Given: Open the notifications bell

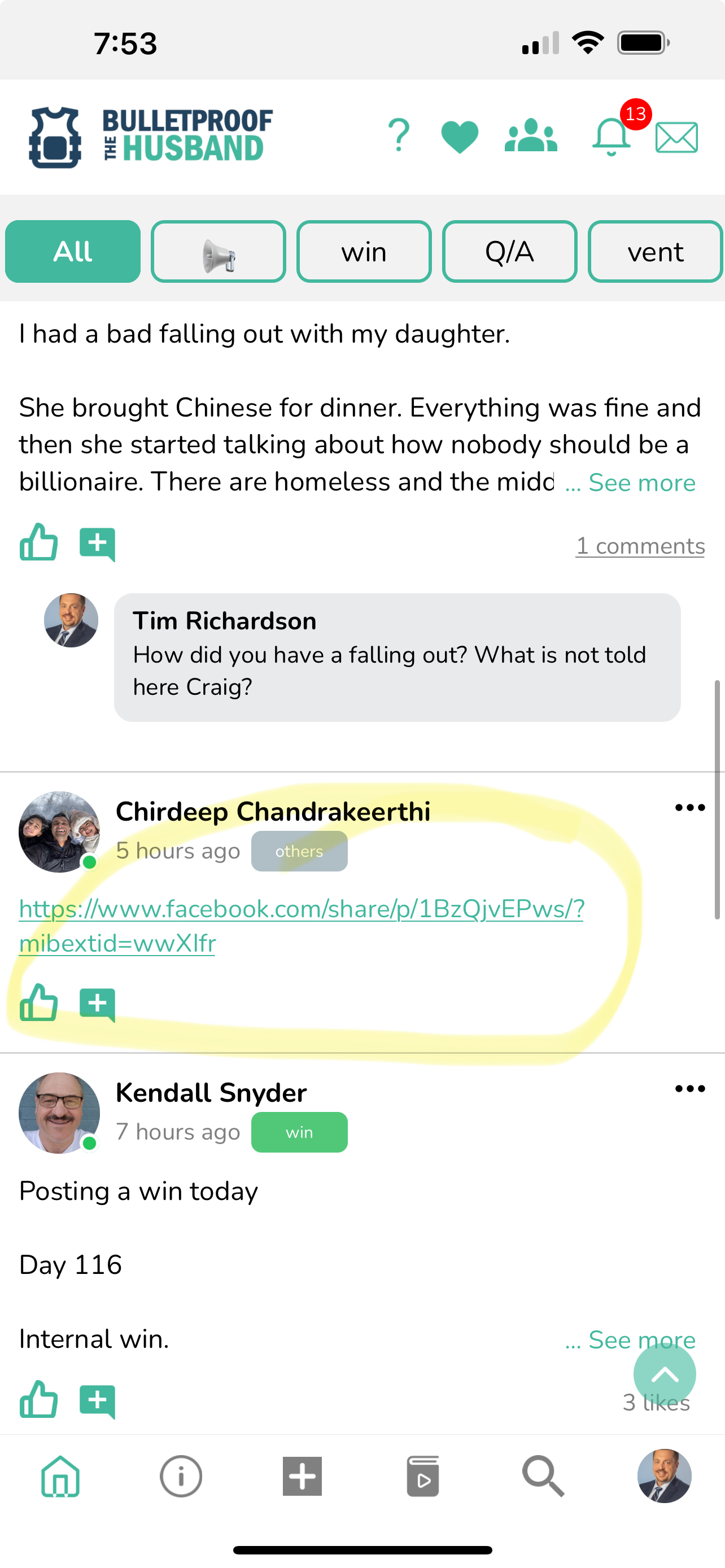Looking at the screenshot, I should 610,137.
